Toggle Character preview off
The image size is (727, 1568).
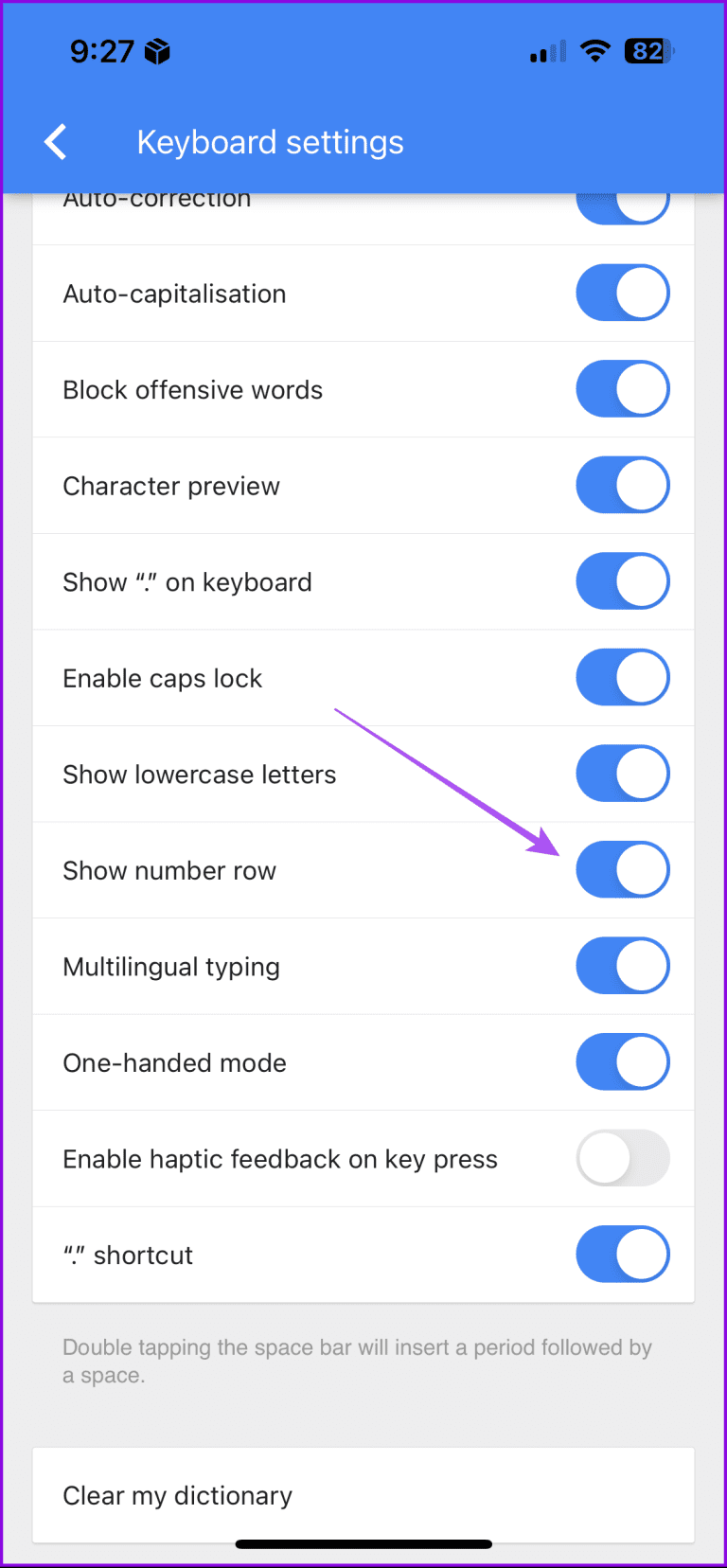pyautogui.click(x=623, y=485)
